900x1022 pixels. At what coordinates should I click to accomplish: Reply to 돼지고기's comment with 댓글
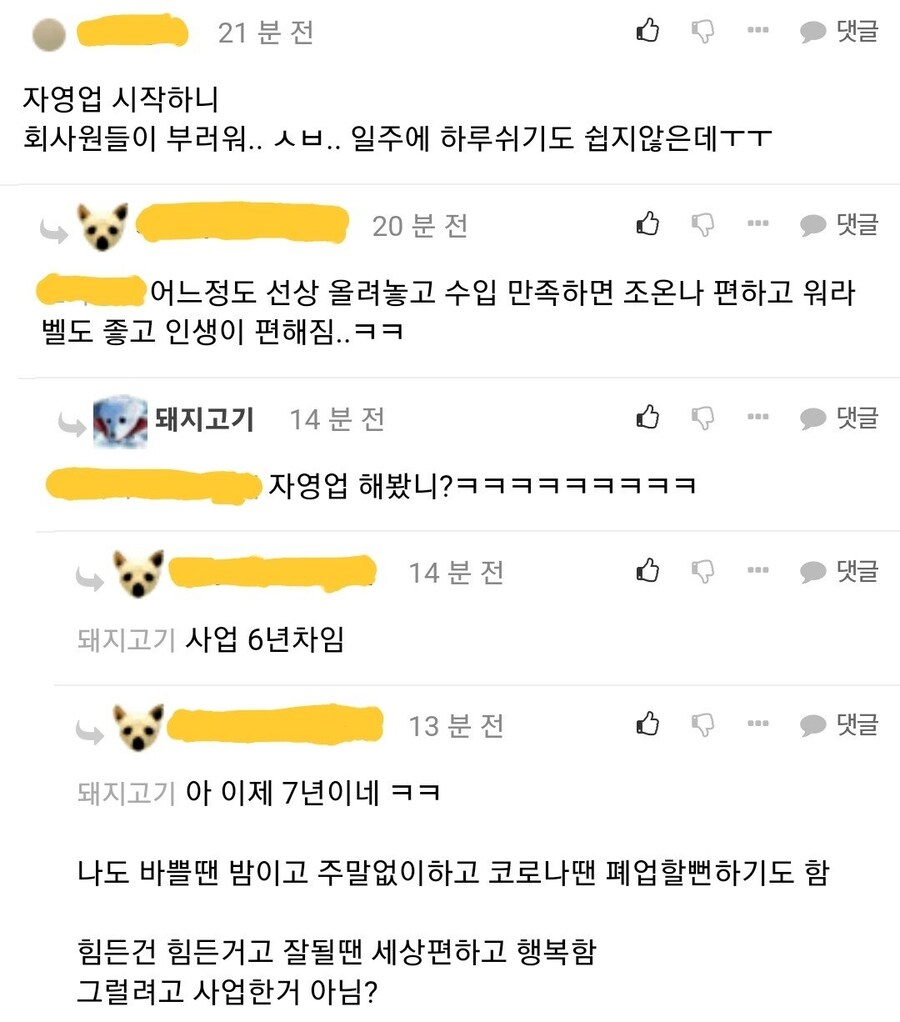click(x=839, y=418)
